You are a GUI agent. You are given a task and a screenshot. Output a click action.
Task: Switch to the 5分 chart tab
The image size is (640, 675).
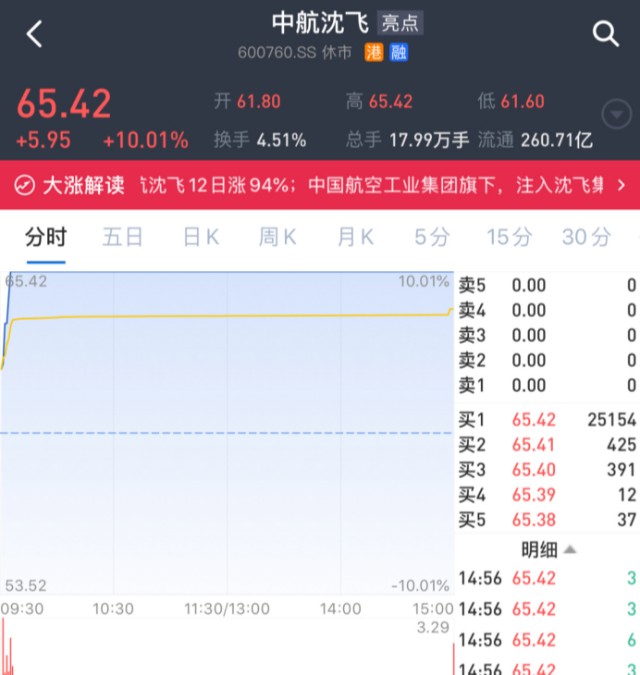432,237
